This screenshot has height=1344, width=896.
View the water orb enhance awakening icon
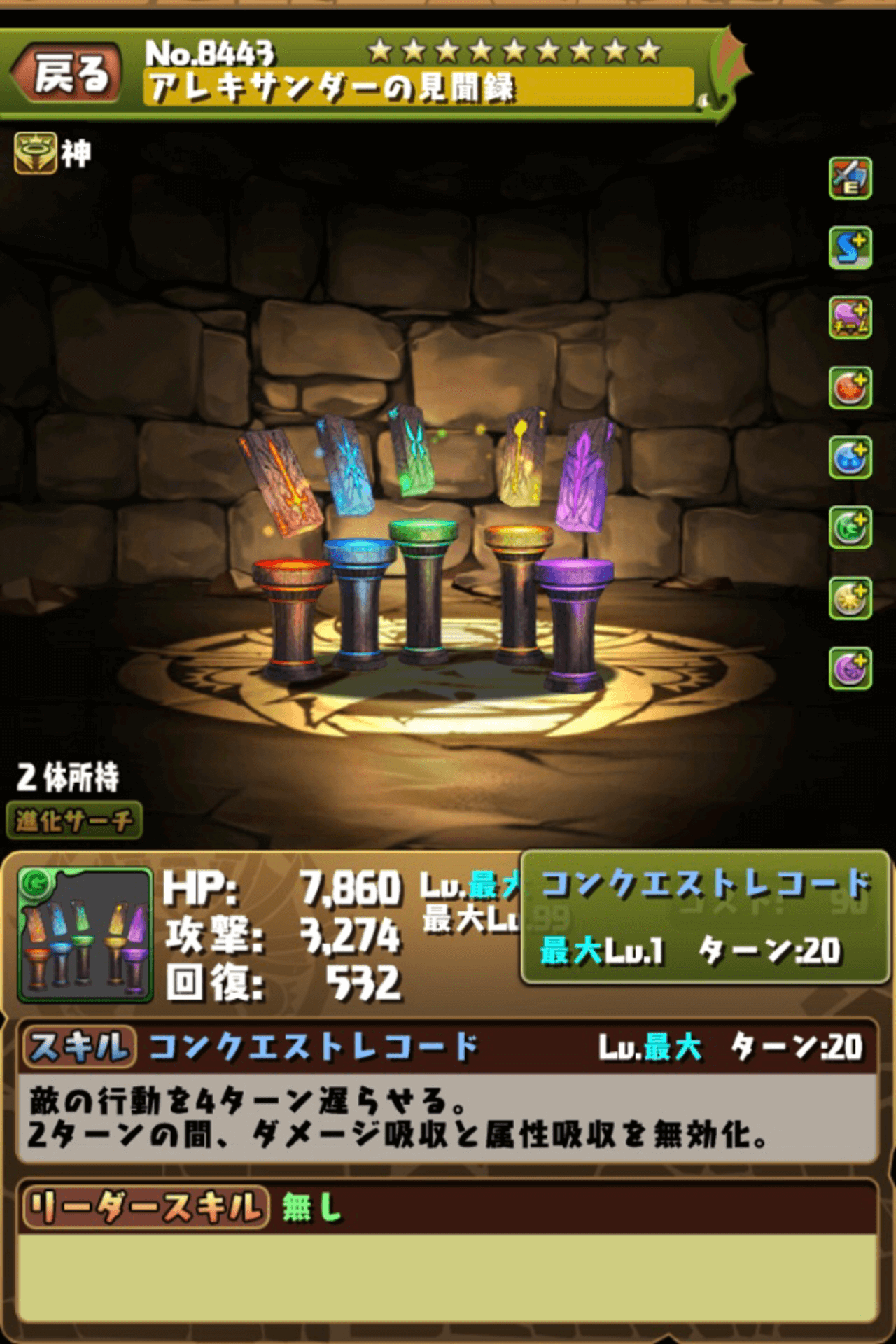(850, 458)
